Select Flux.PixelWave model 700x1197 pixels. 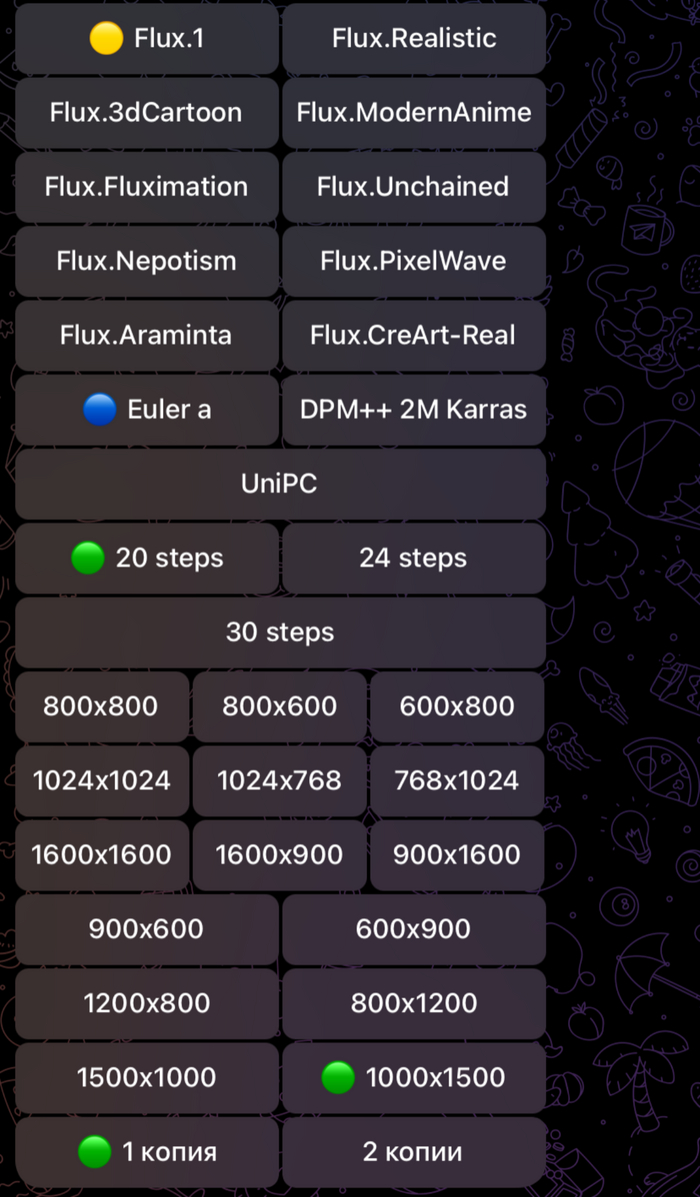coord(414,261)
